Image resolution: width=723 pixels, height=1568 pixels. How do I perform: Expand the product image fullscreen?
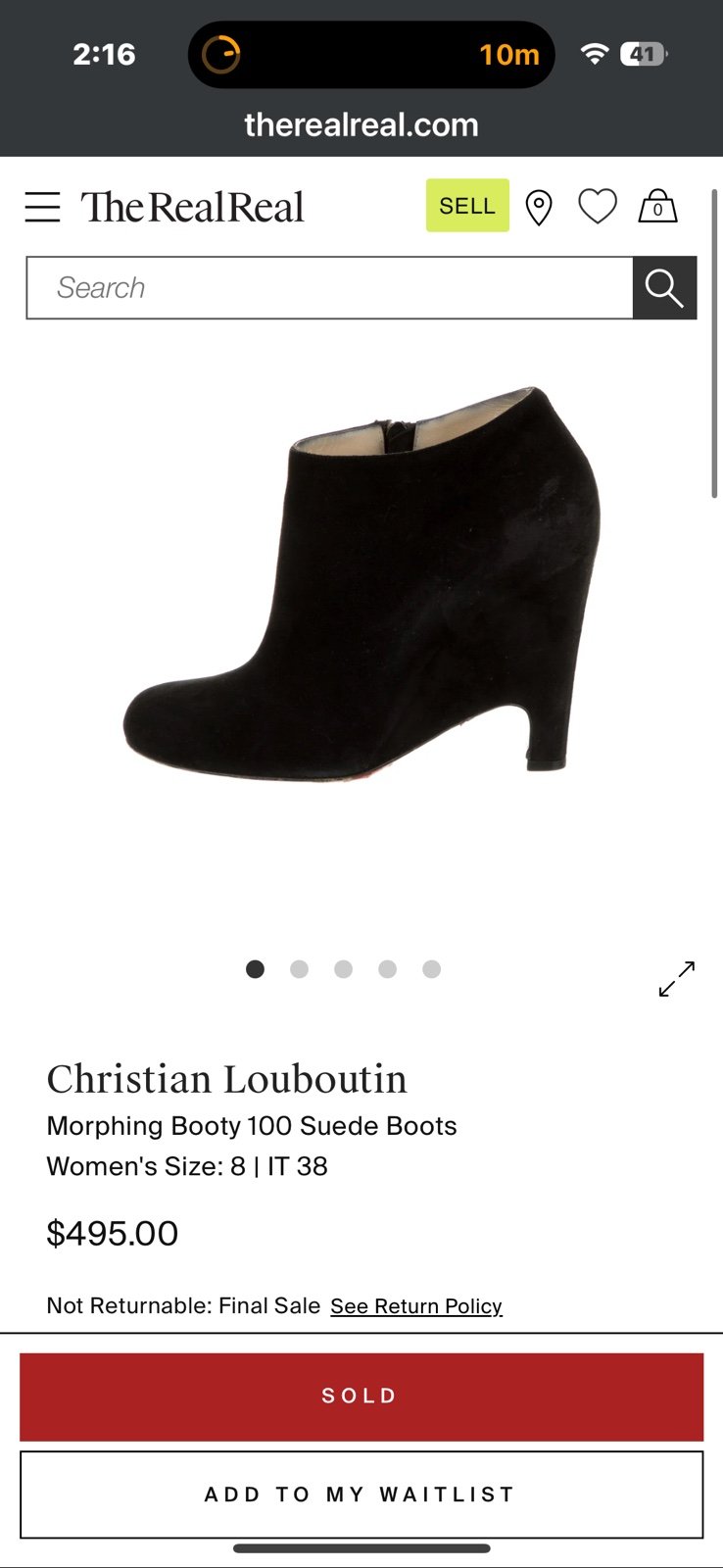[x=677, y=978]
